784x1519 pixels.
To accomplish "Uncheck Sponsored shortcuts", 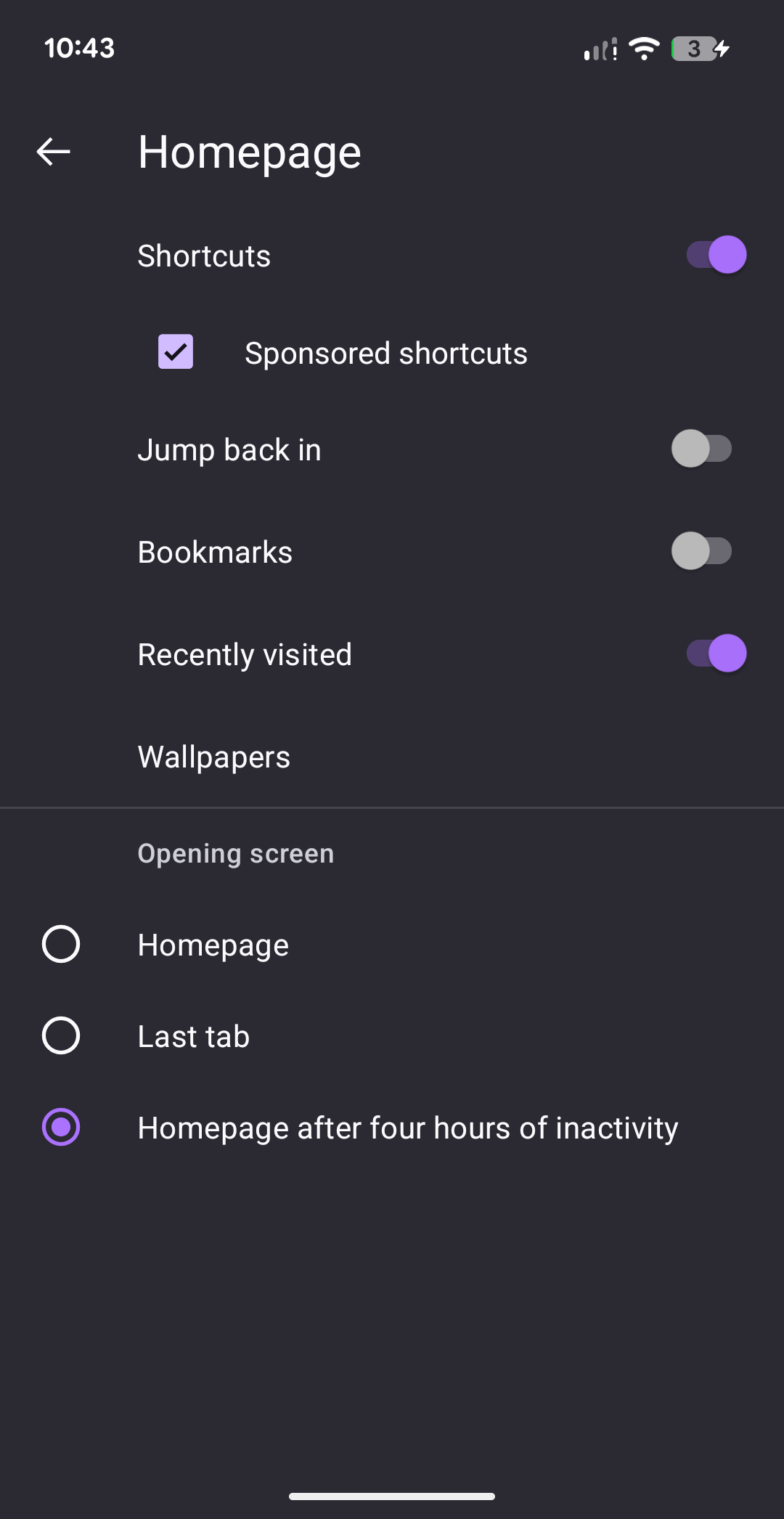I will coord(176,352).
